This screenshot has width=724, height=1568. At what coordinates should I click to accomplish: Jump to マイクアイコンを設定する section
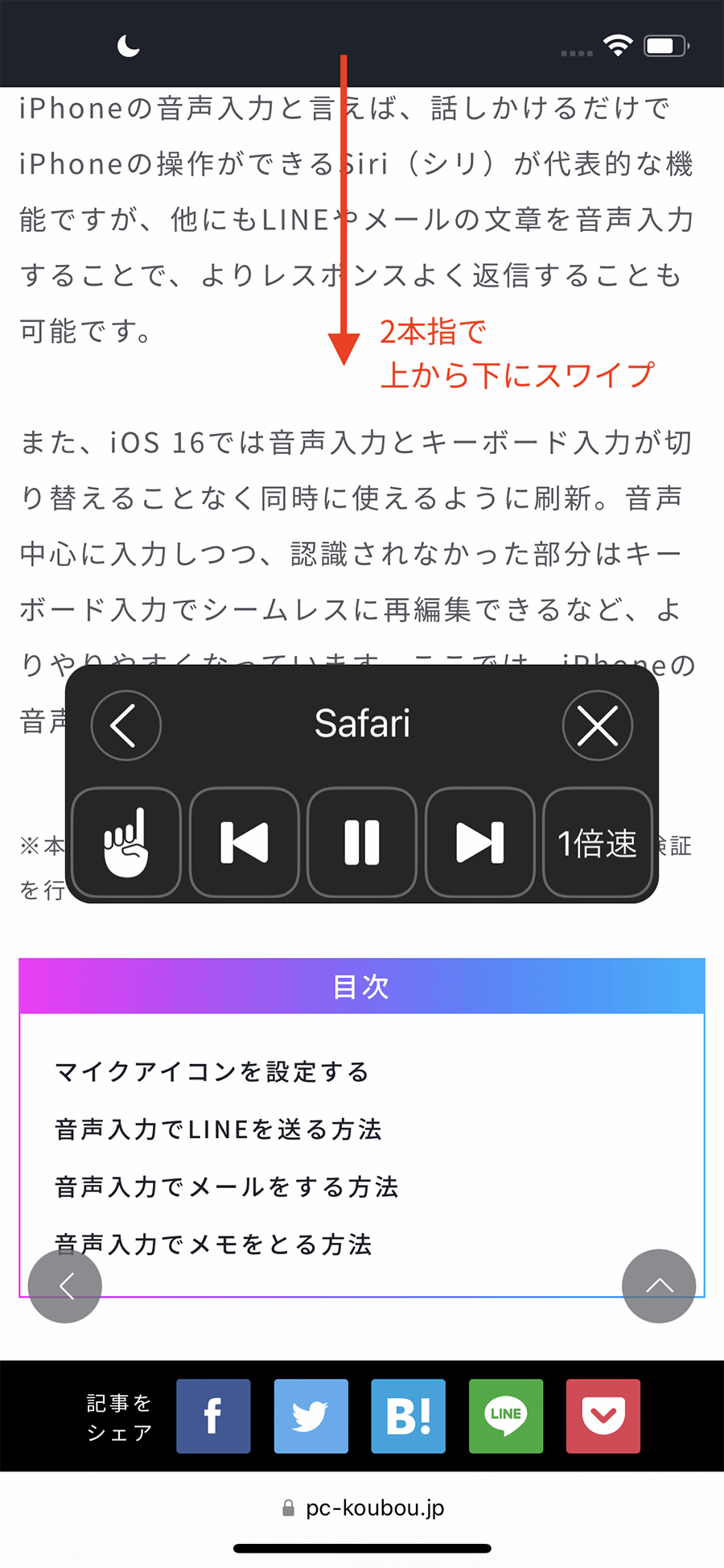[x=212, y=1071]
